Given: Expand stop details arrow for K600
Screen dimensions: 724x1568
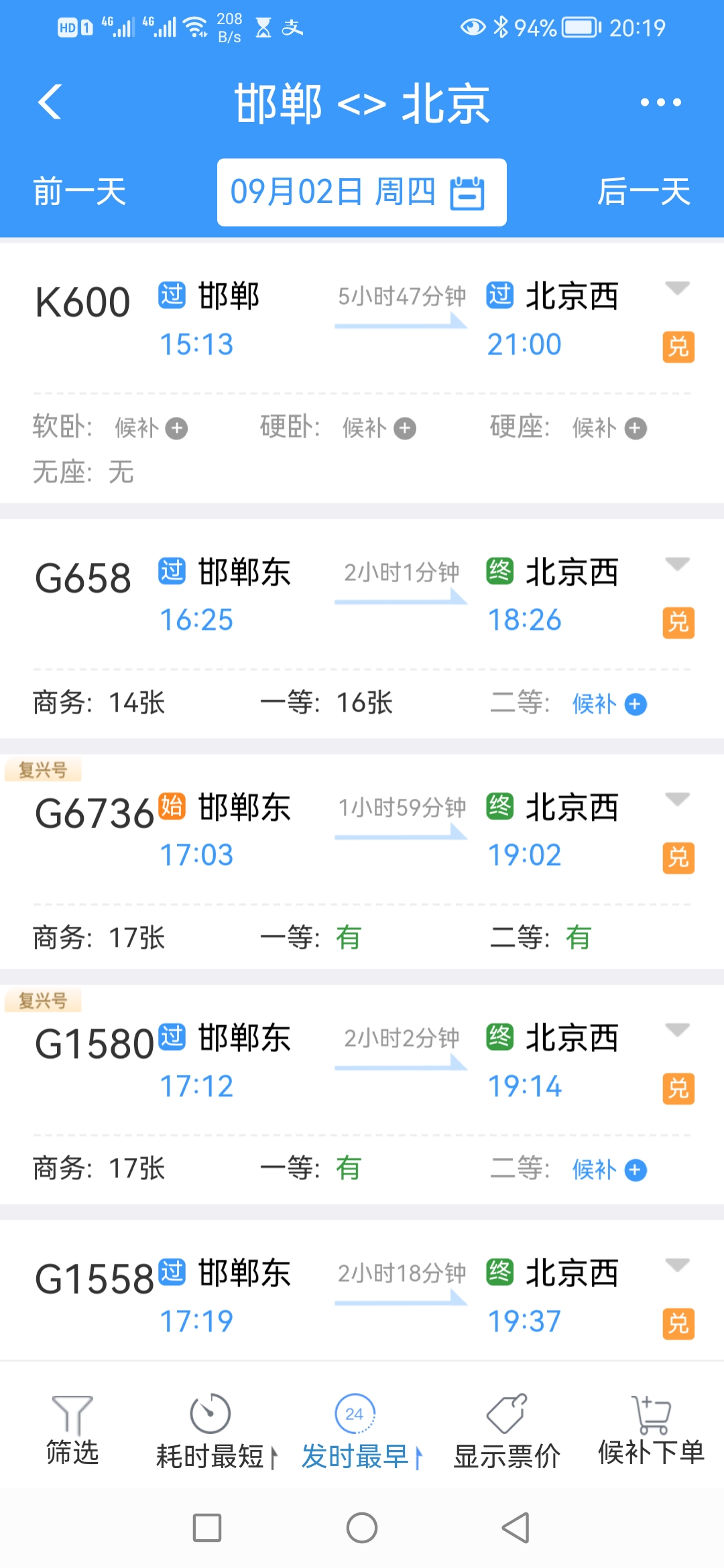Looking at the screenshot, I should [678, 287].
